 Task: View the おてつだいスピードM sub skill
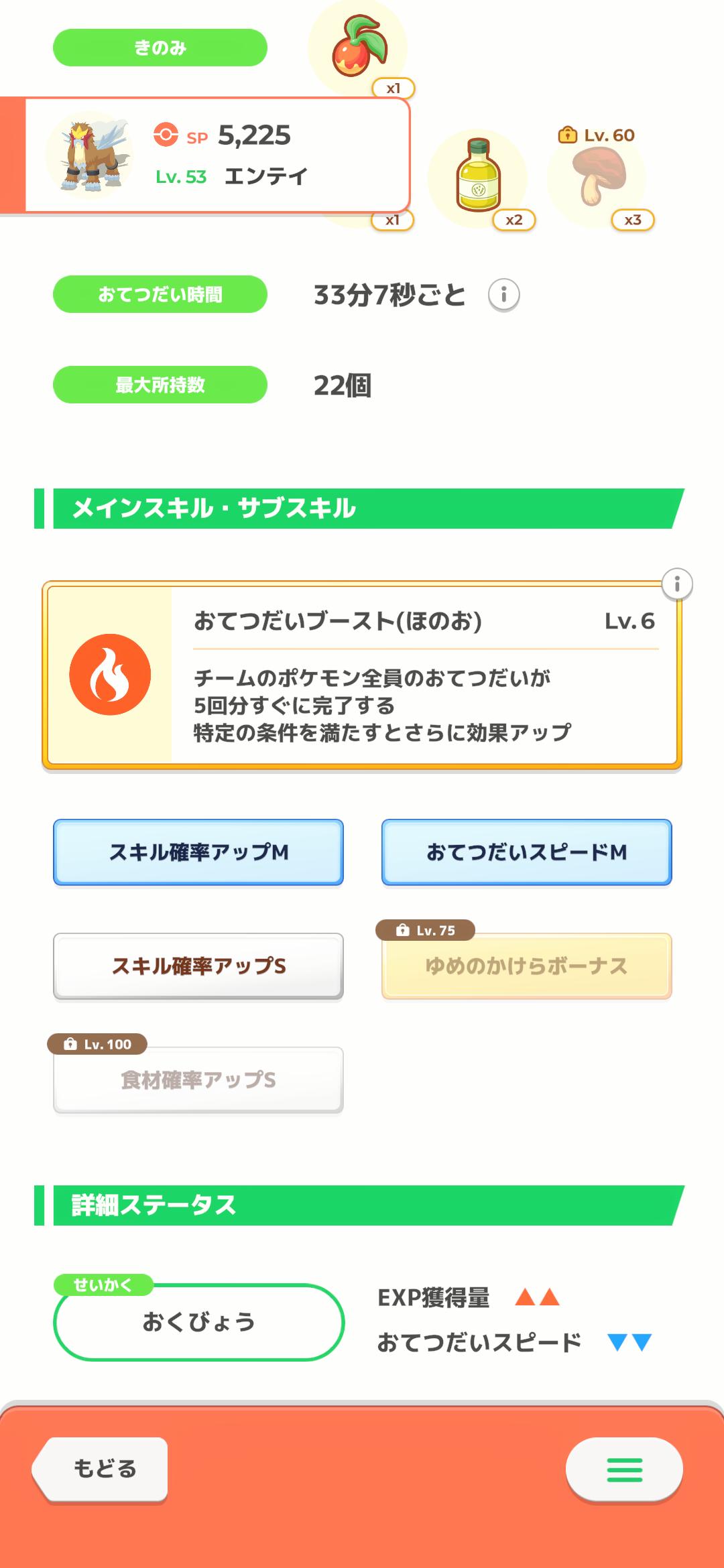527,852
